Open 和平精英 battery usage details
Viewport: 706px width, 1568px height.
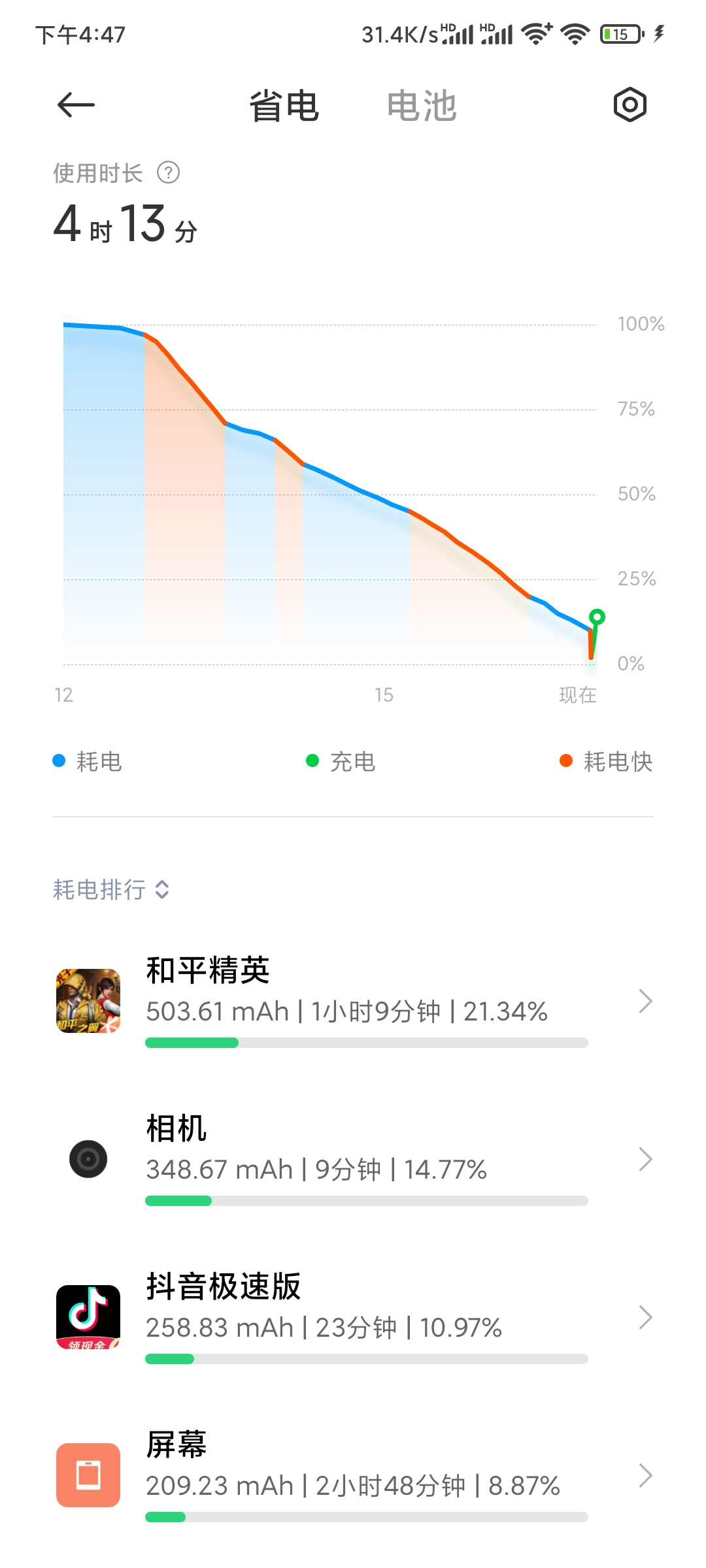(x=353, y=1001)
